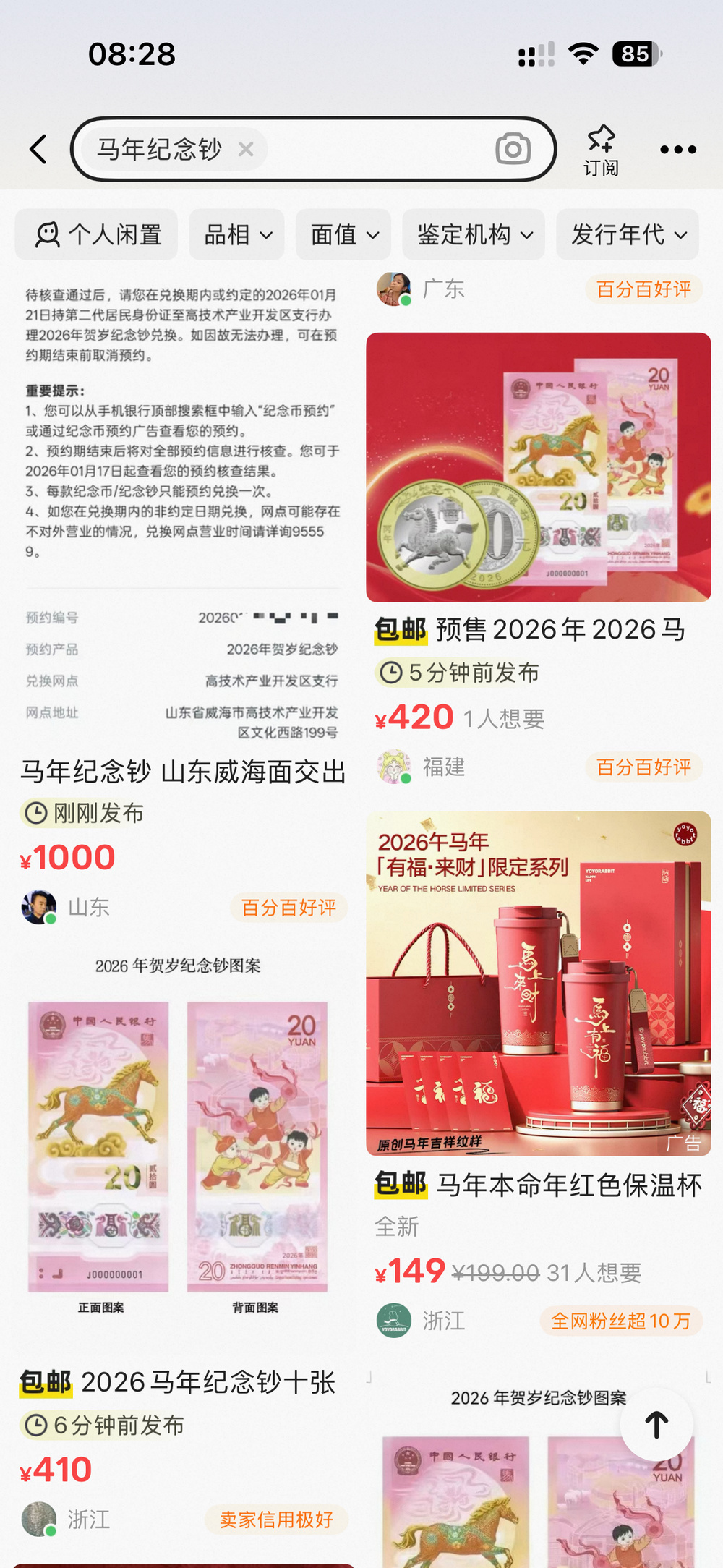Open the three-dot overflow menu
723x1568 pixels.
pyautogui.click(x=677, y=150)
